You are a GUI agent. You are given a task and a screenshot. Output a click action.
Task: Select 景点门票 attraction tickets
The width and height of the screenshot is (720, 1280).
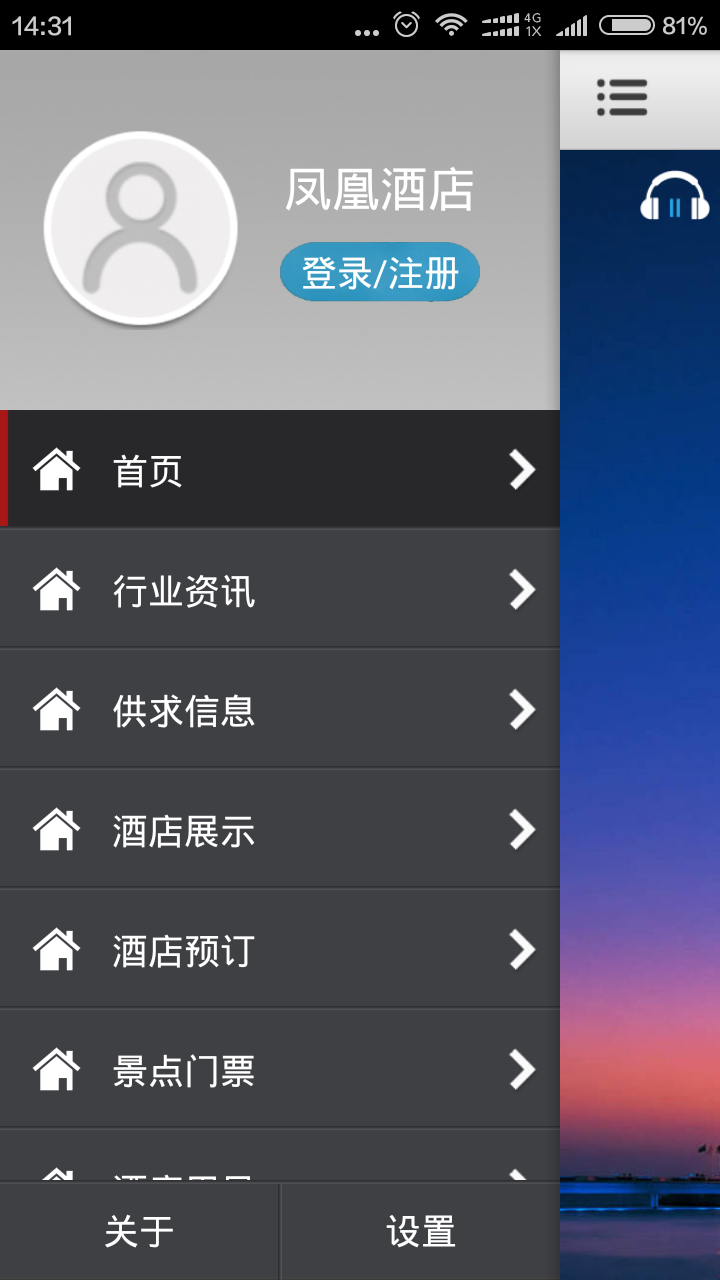pyautogui.click(x=280, y=1070)
